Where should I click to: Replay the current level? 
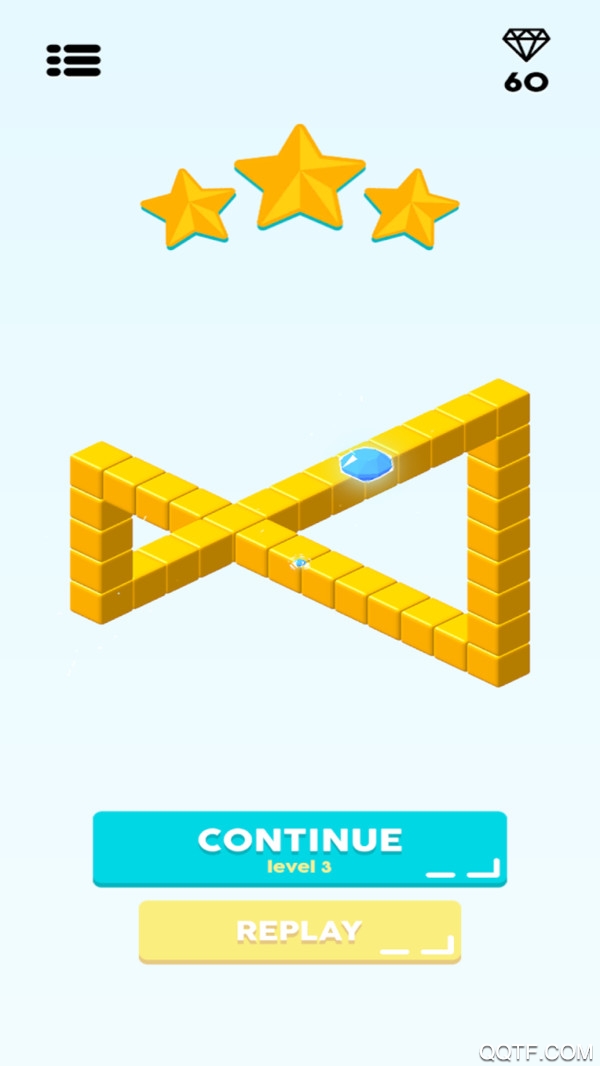299,931
